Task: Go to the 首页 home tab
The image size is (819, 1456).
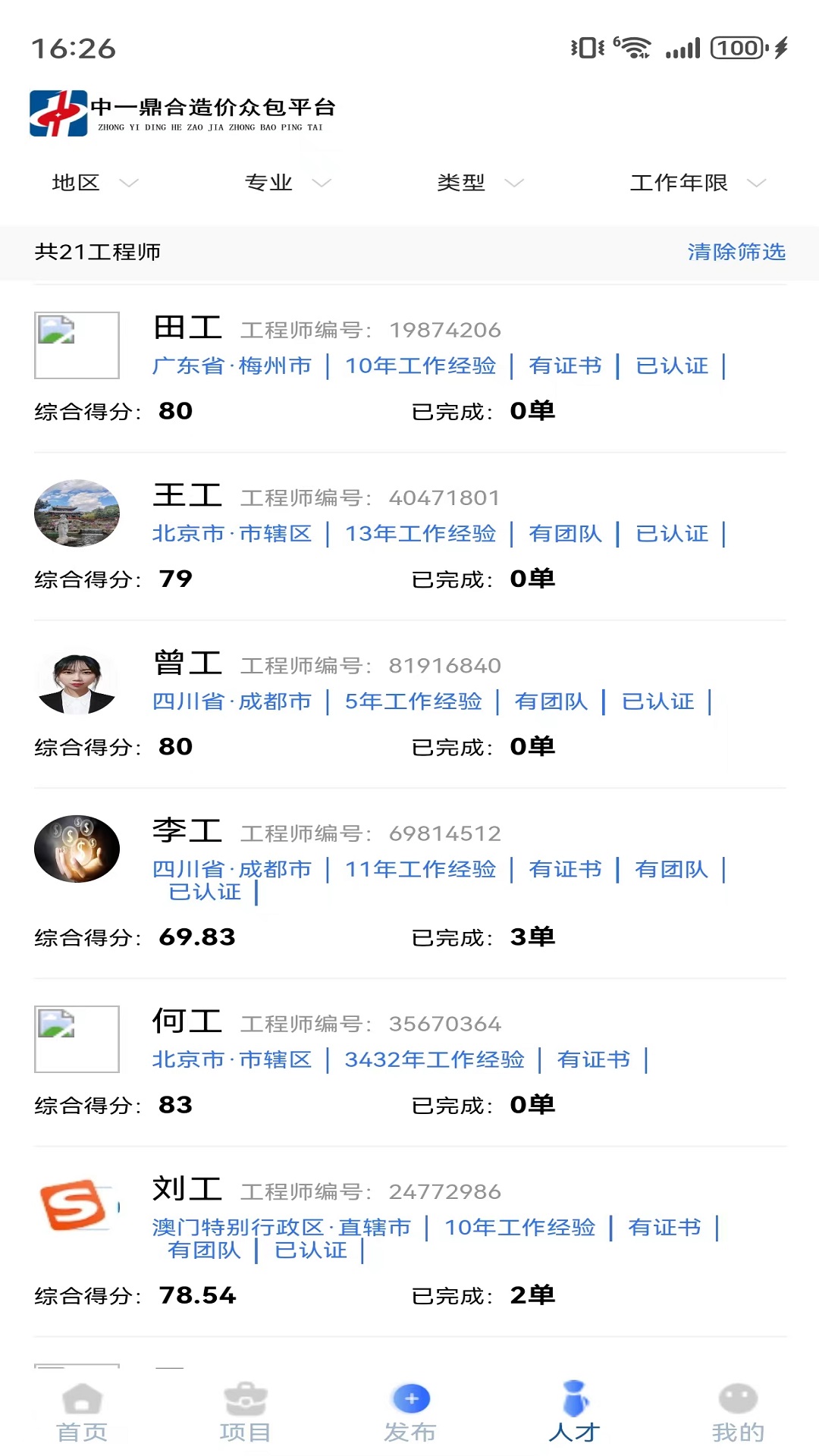Action: pos(82,1414)
